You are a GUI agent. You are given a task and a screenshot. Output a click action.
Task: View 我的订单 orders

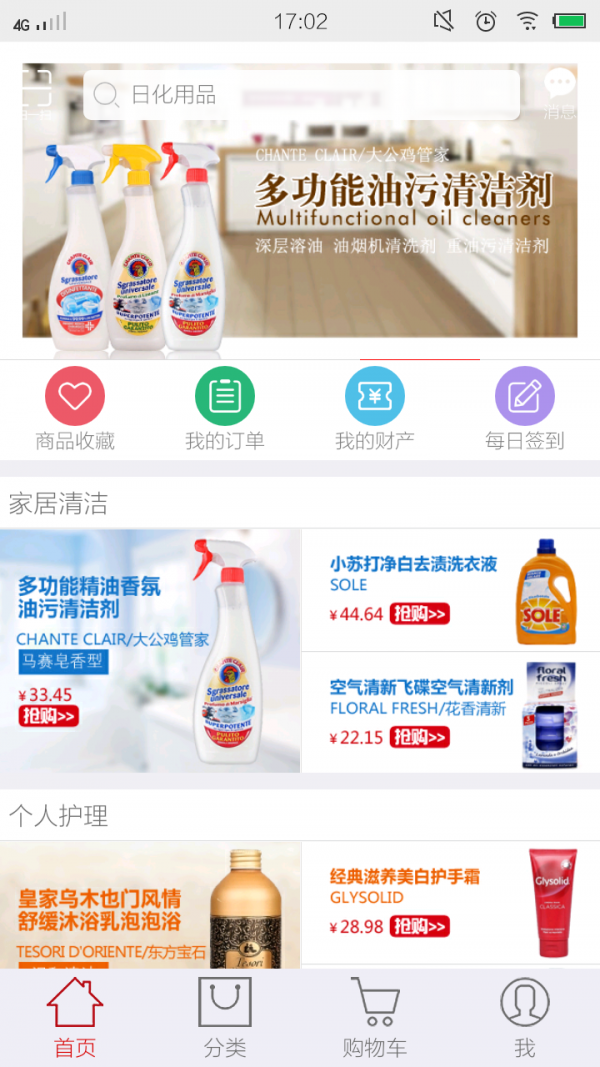(225, 407)
